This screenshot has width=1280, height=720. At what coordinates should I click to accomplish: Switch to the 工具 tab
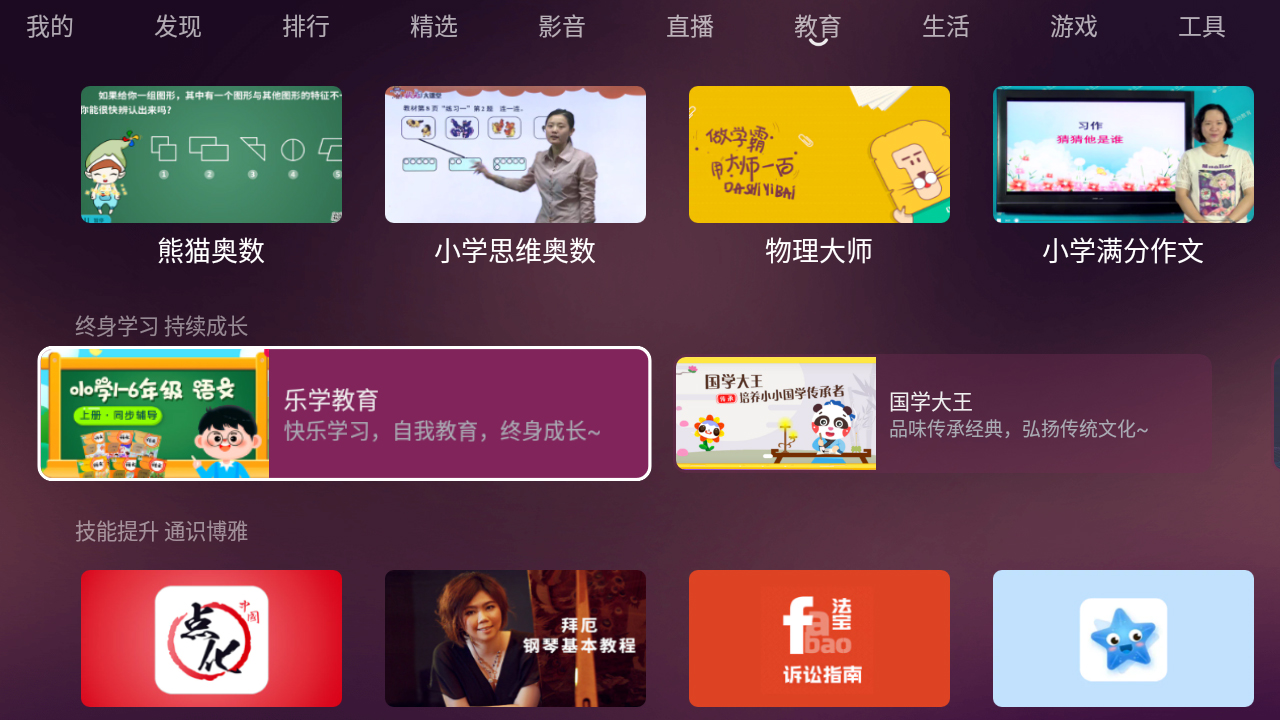coord(1202,27)
